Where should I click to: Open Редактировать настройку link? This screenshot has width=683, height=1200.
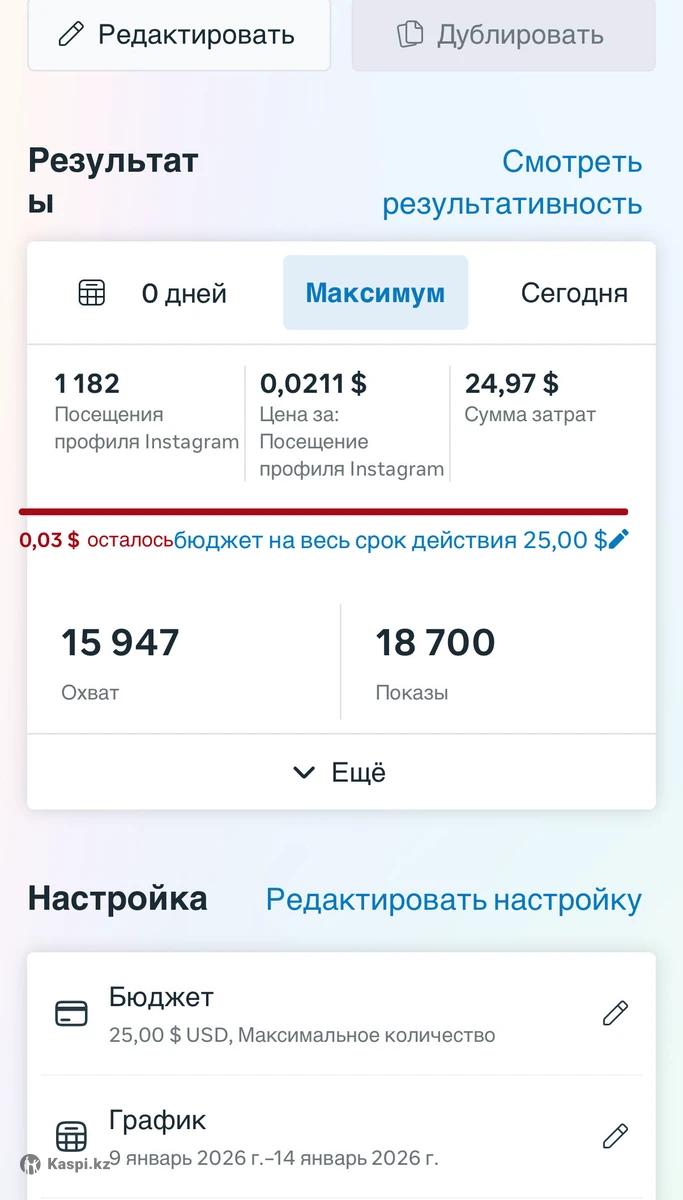453,899
